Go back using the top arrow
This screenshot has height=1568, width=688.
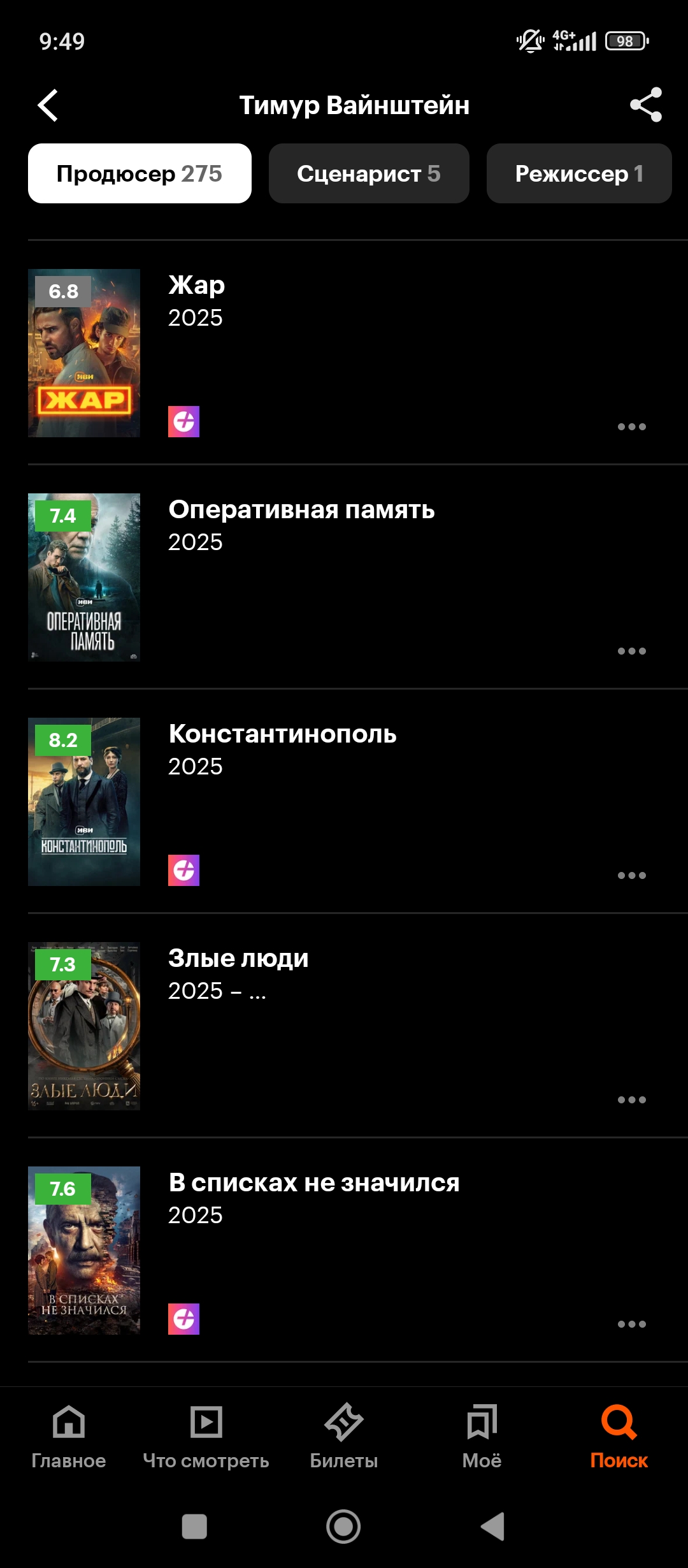point(48,105)
